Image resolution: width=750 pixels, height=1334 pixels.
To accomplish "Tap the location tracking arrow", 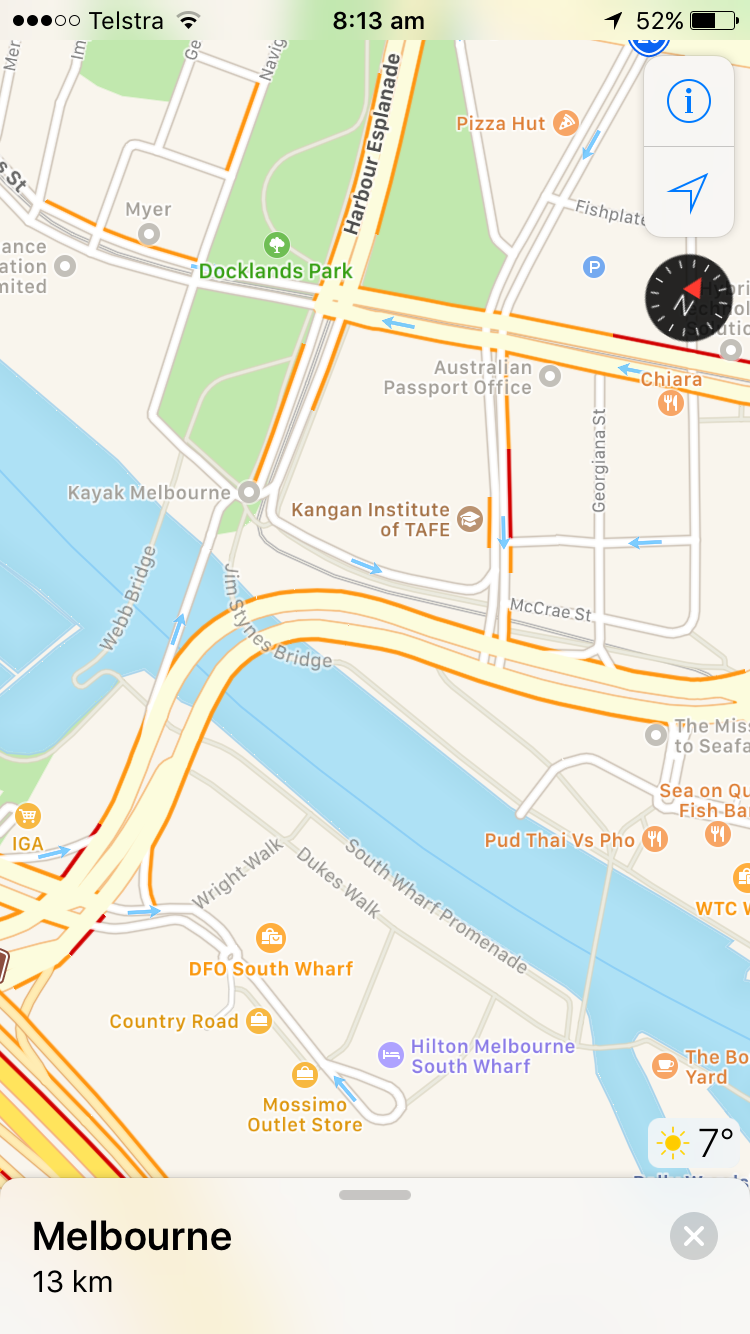I will click(688, 192).
